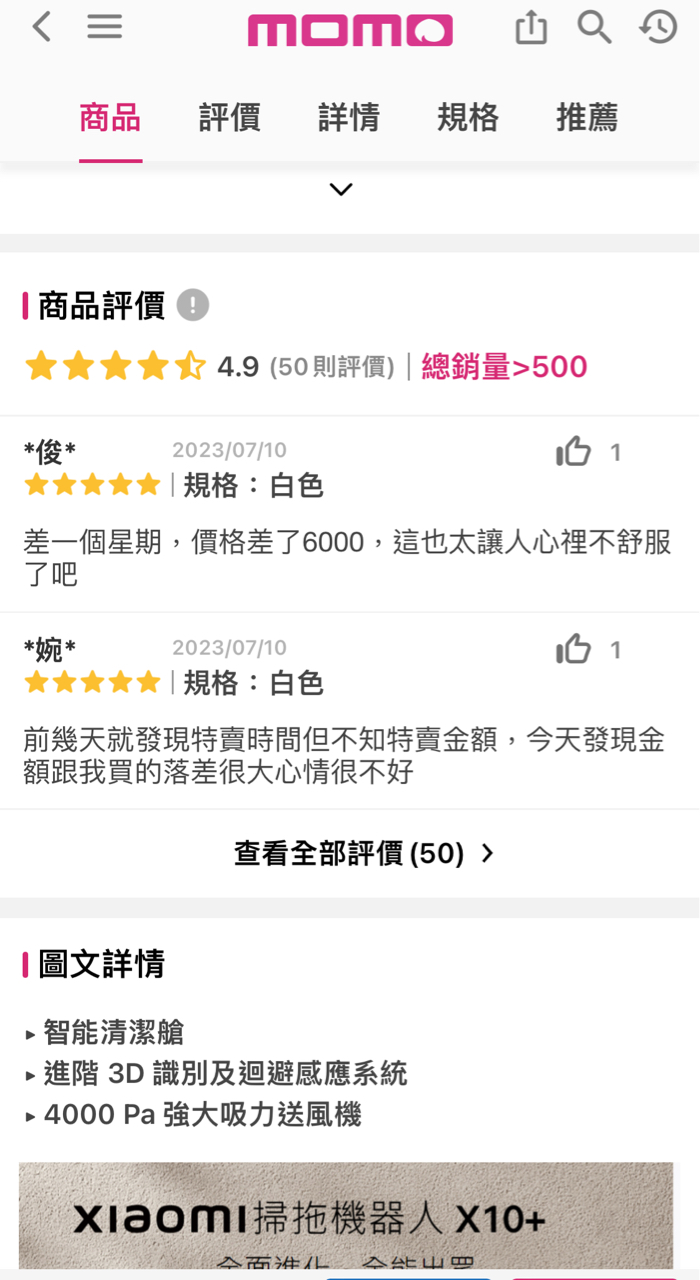Switch to the 詳情 tab
The image size is (700, 1280).
coord(349,118)
